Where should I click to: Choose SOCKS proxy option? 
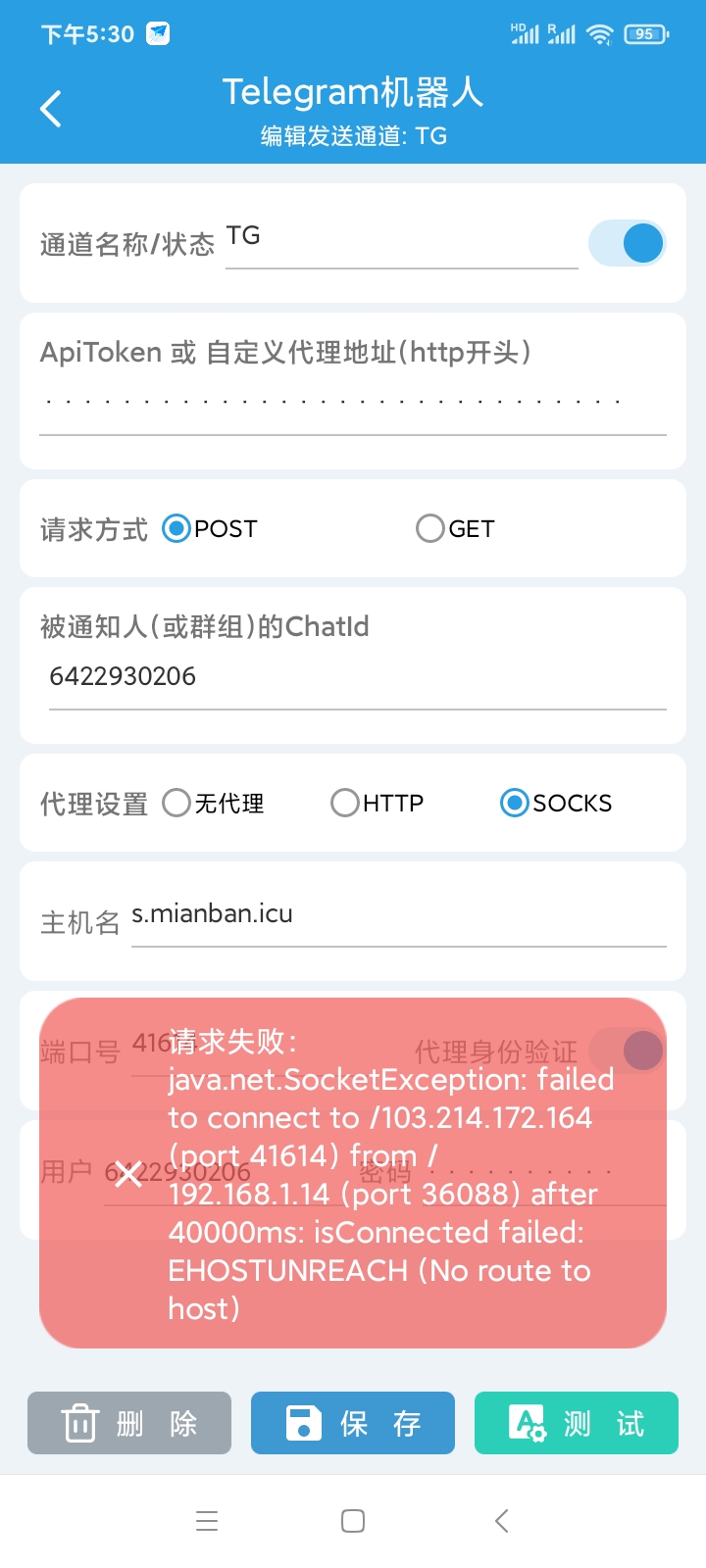515,804
